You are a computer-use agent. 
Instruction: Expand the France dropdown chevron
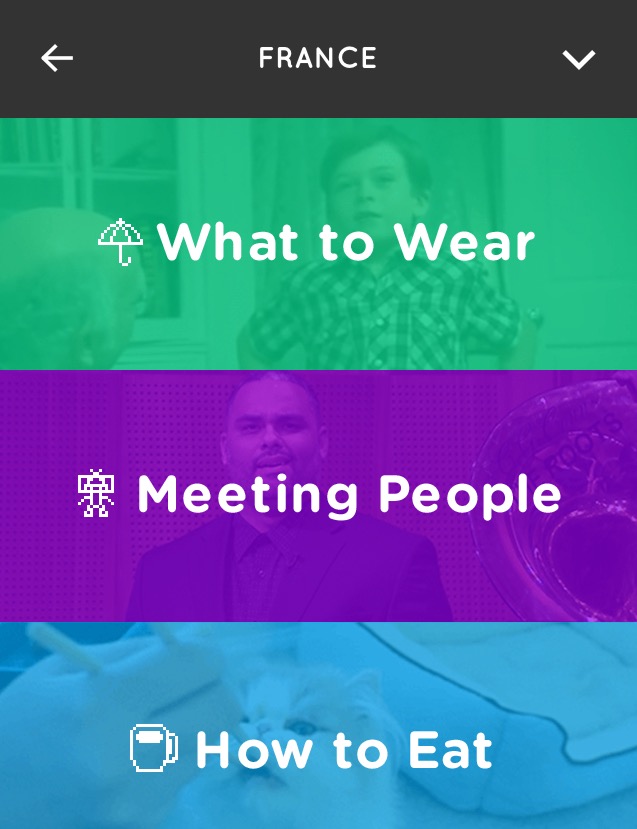coord(578,59)
